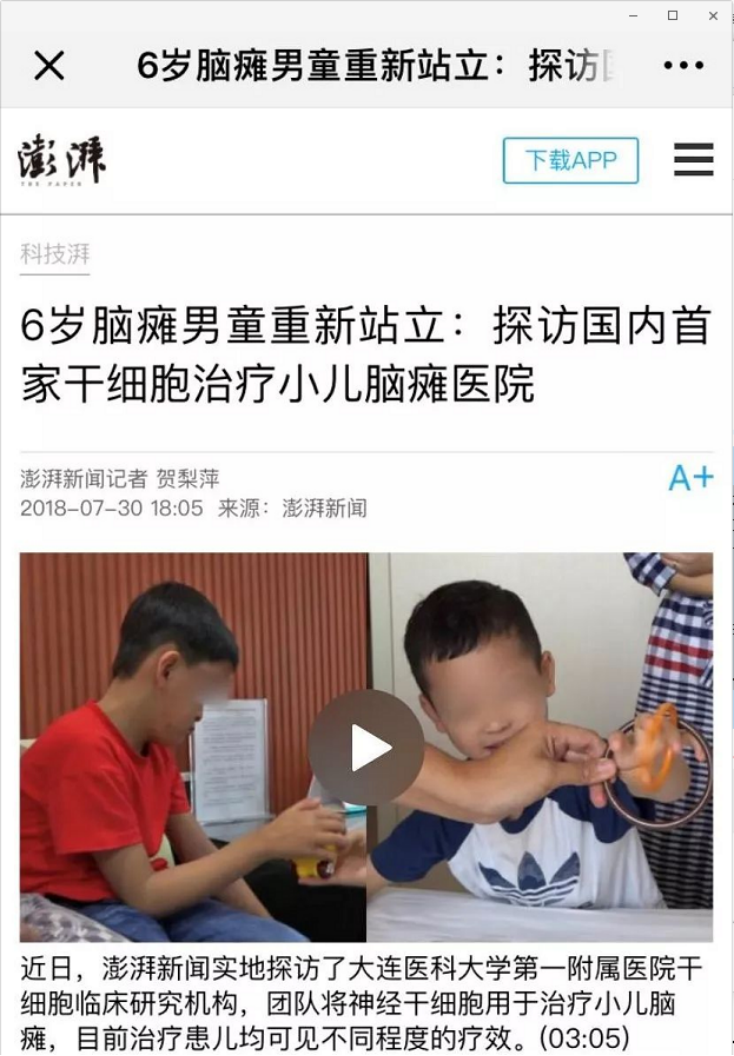The height and width of the screenshot is (1056, 734).
Task: Play the article video
Action: point(366,747)
